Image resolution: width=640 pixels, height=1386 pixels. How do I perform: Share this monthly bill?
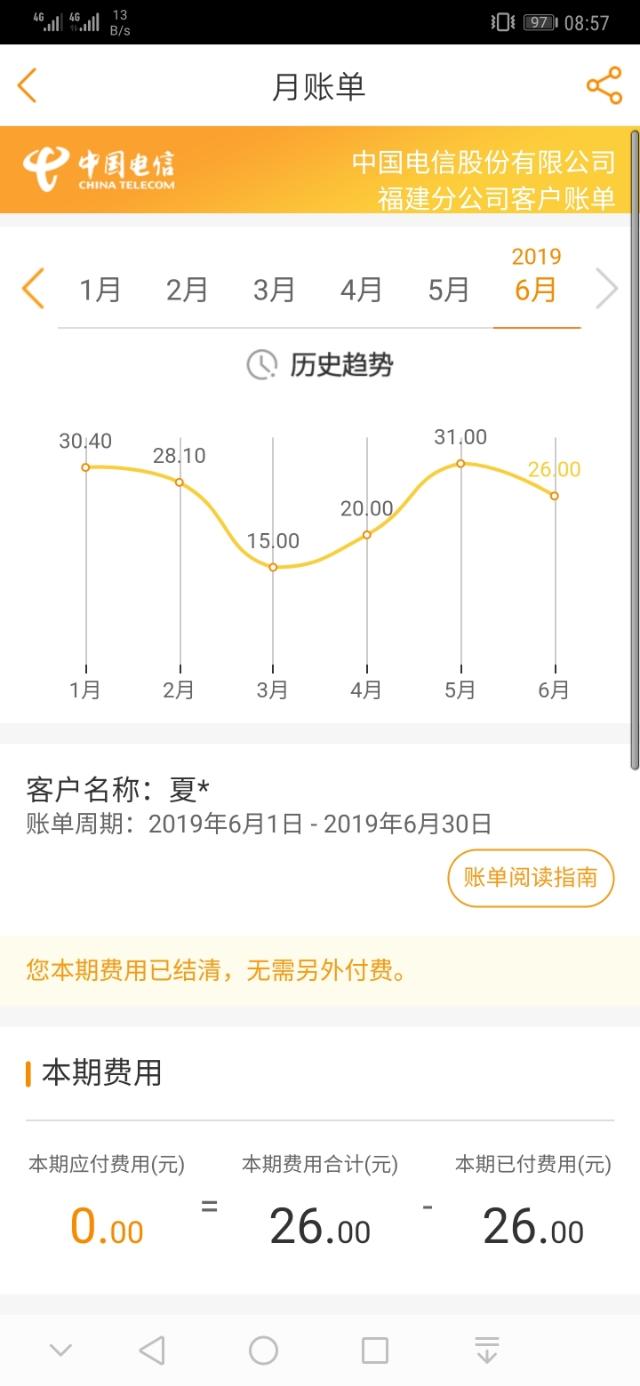pos(604,86)
